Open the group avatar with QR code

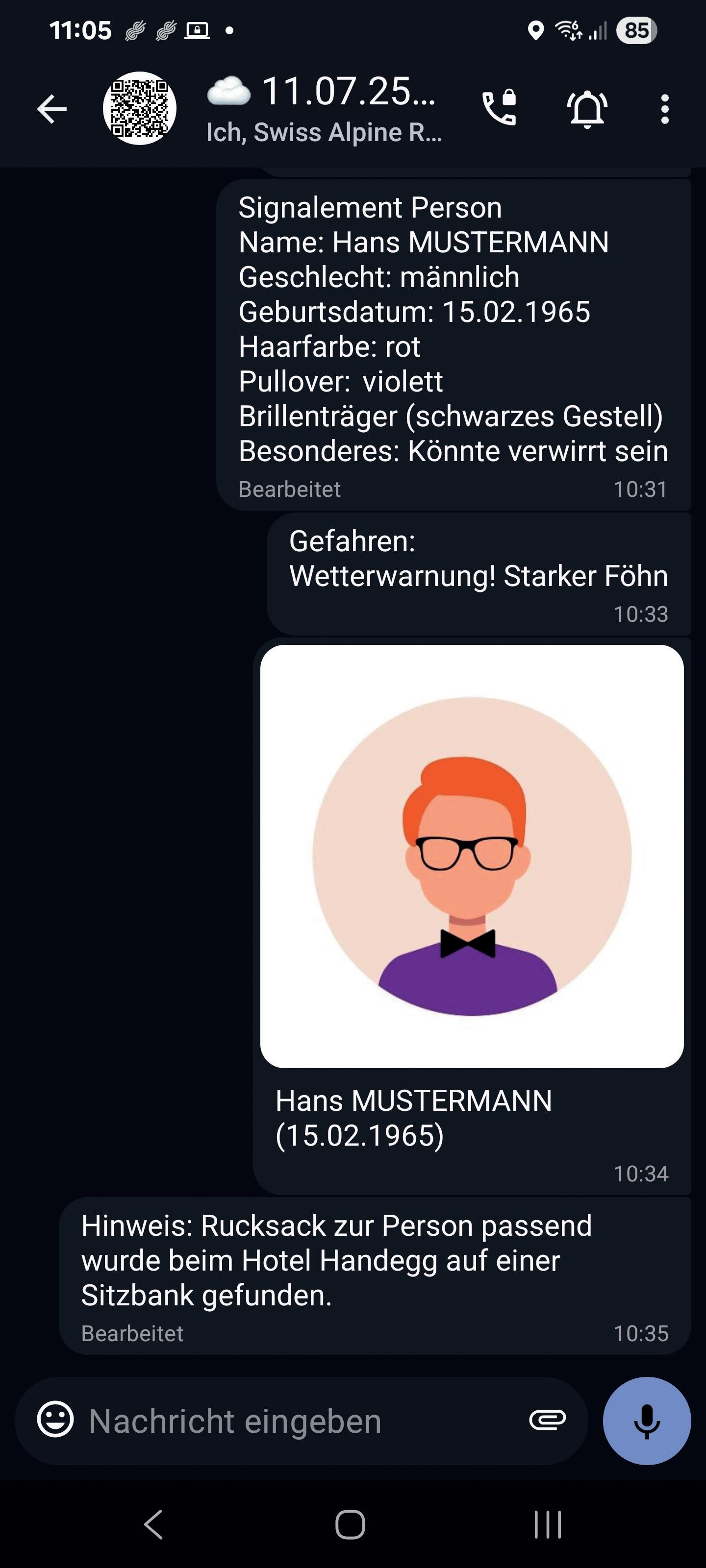140,109
